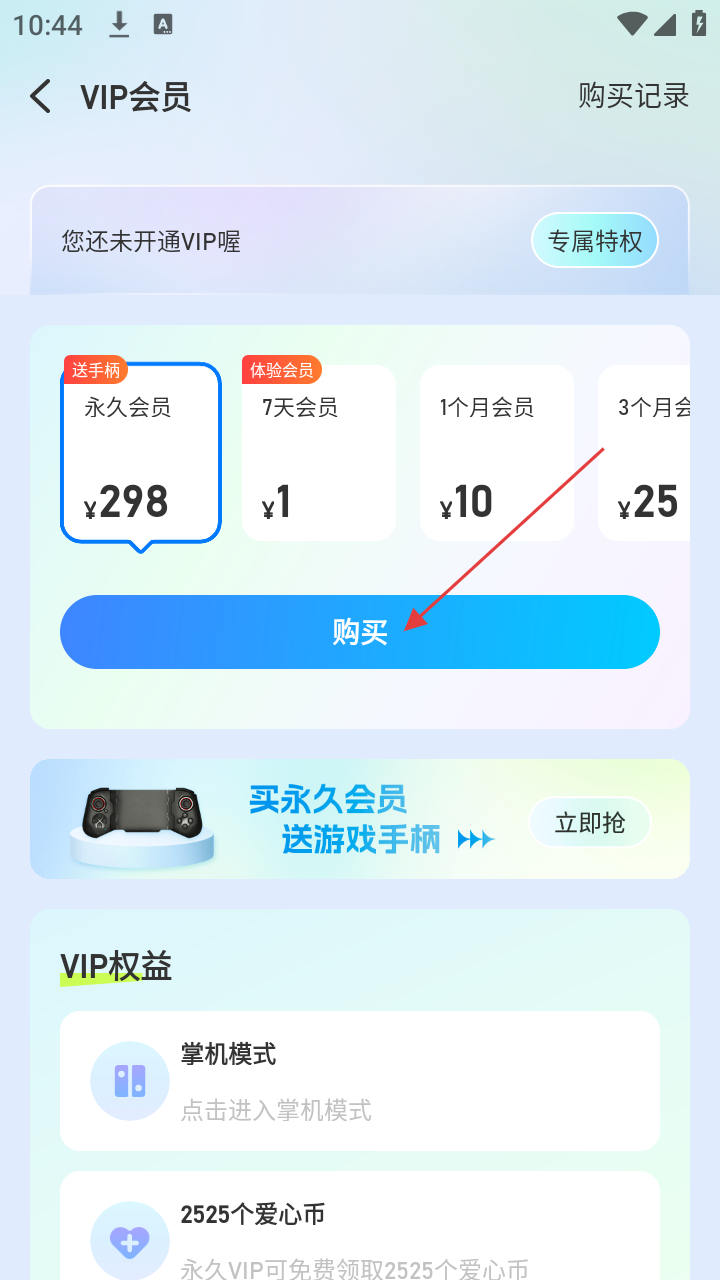Select the 永久会员 ¥298 plan
The width and height of the screenshot is (720, 1280).
click(x=140, y=454)
